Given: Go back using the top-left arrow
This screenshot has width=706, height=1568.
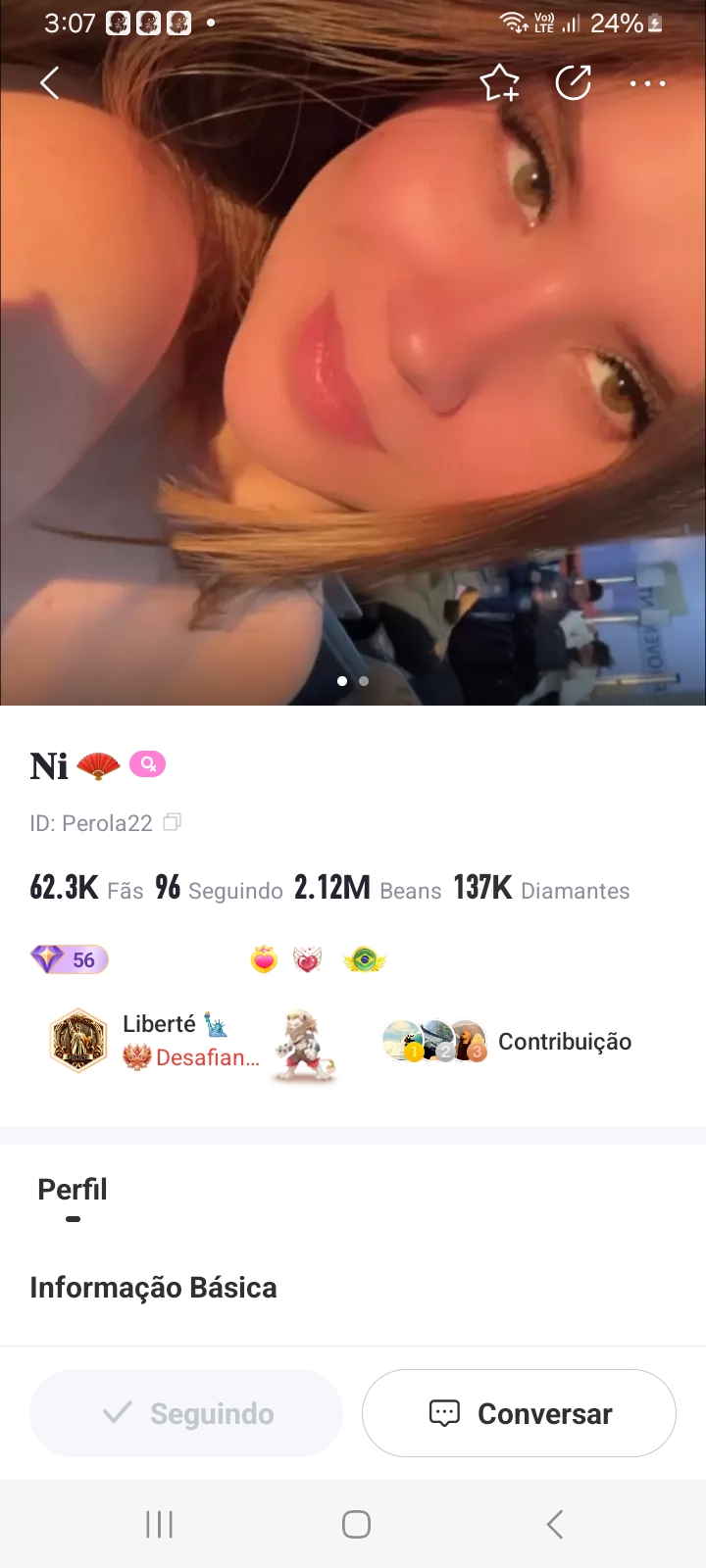Looking at the screenshot, I should click(x=50, y=83).
